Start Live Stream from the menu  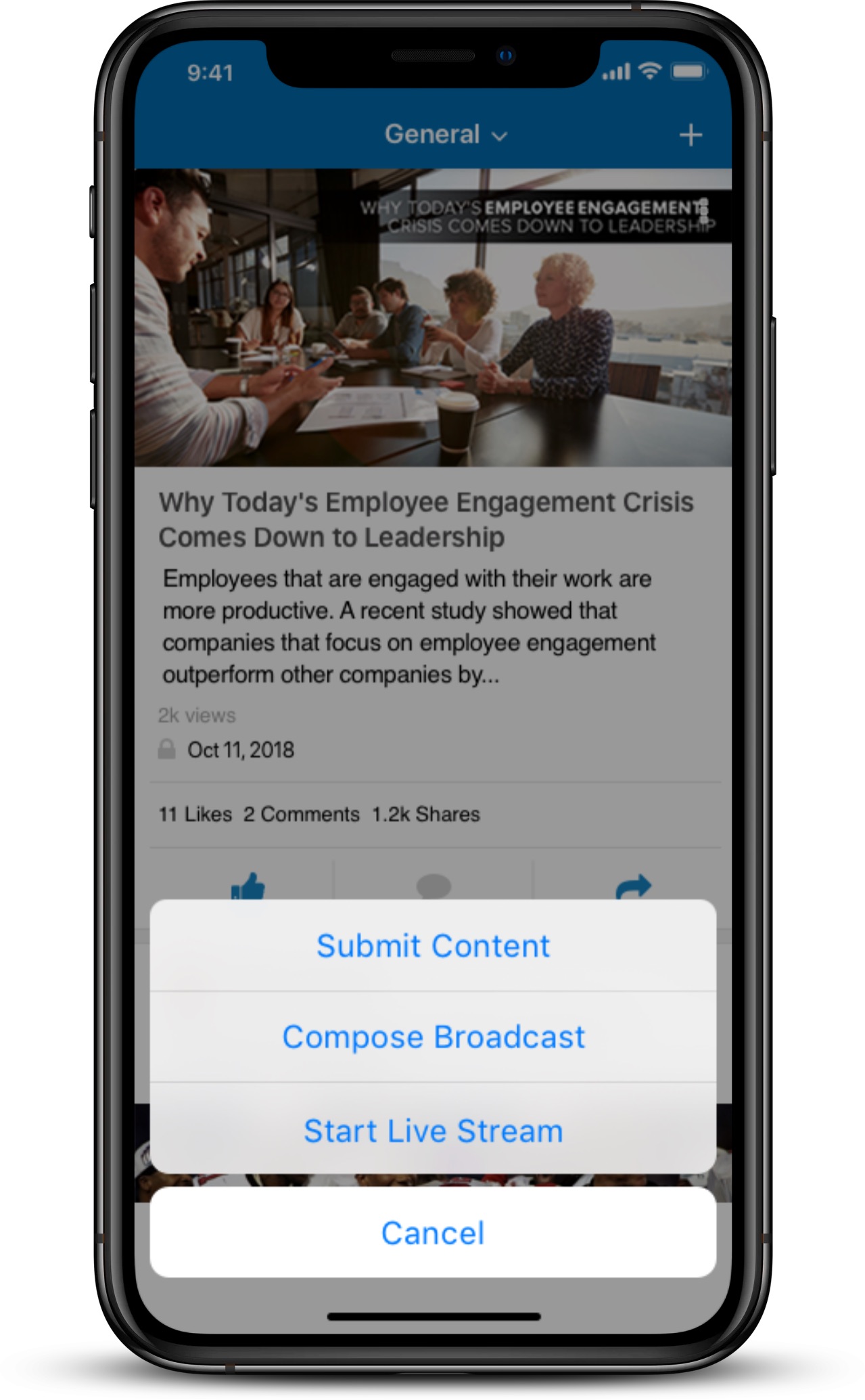[433, 1130]
